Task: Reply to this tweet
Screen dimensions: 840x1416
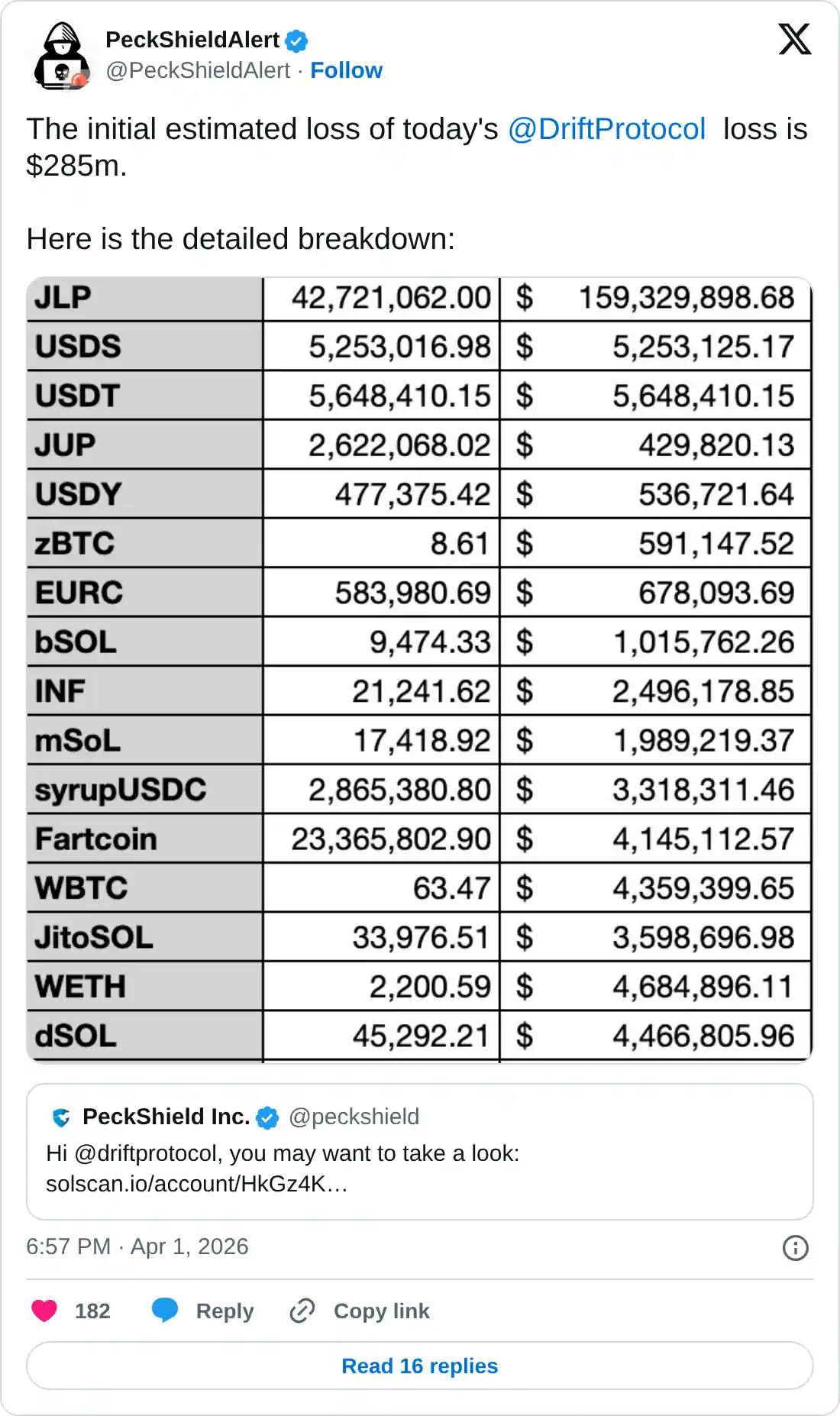Action: 203,1311
